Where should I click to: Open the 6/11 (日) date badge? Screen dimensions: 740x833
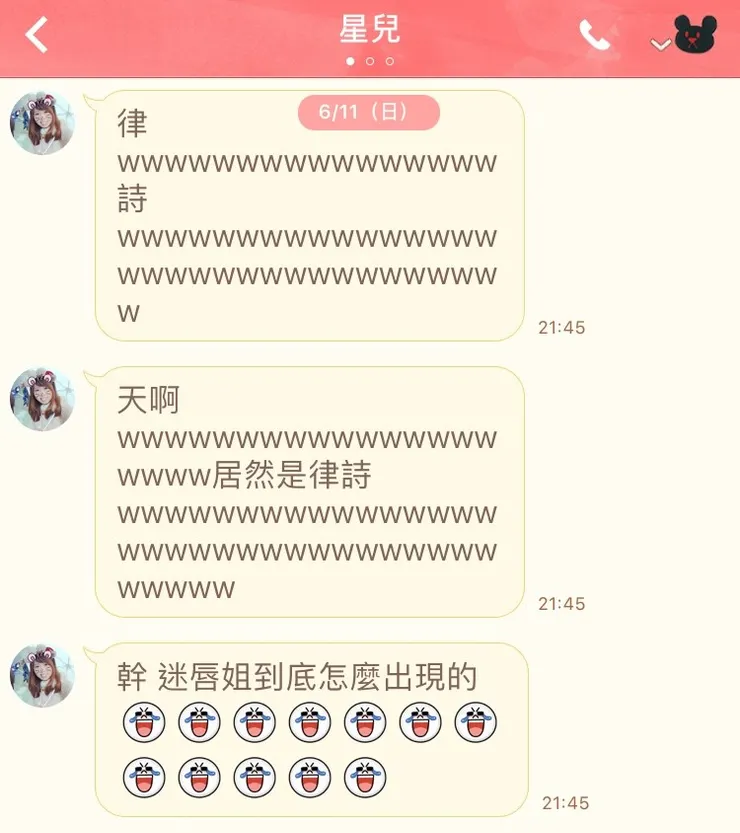[368, 113]
